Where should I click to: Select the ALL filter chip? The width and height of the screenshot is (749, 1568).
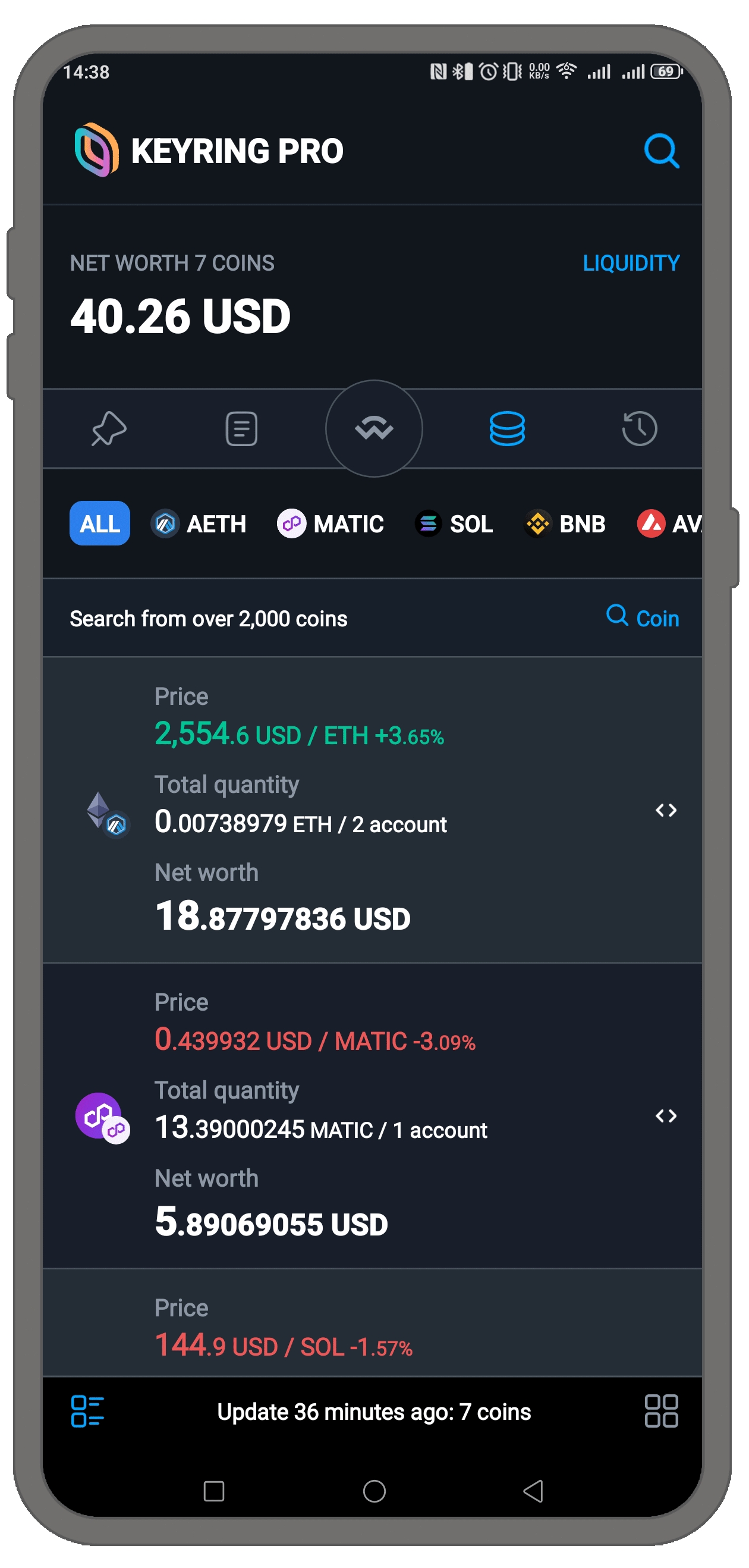100,523
